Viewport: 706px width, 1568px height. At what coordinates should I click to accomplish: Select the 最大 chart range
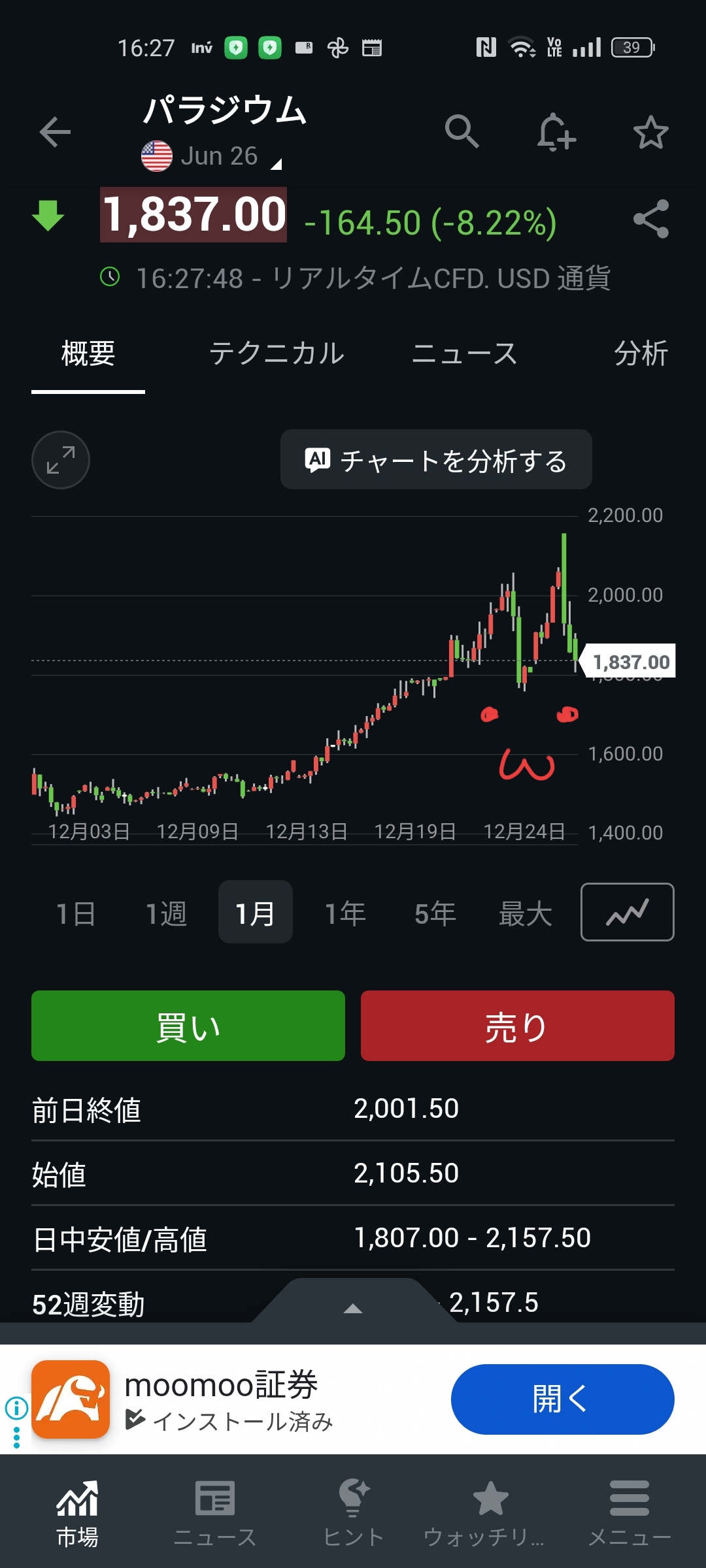pos(525,913)
